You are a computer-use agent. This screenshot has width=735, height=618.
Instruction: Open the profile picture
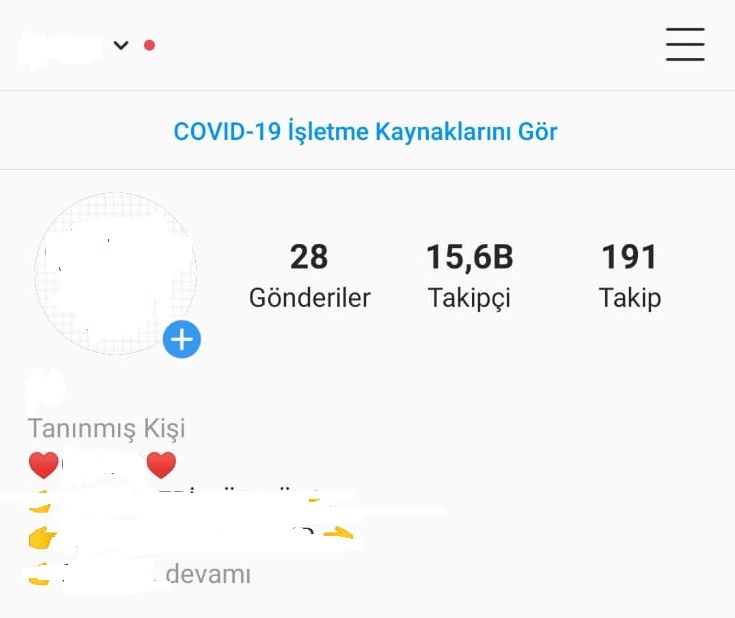(x=115, y=273)
